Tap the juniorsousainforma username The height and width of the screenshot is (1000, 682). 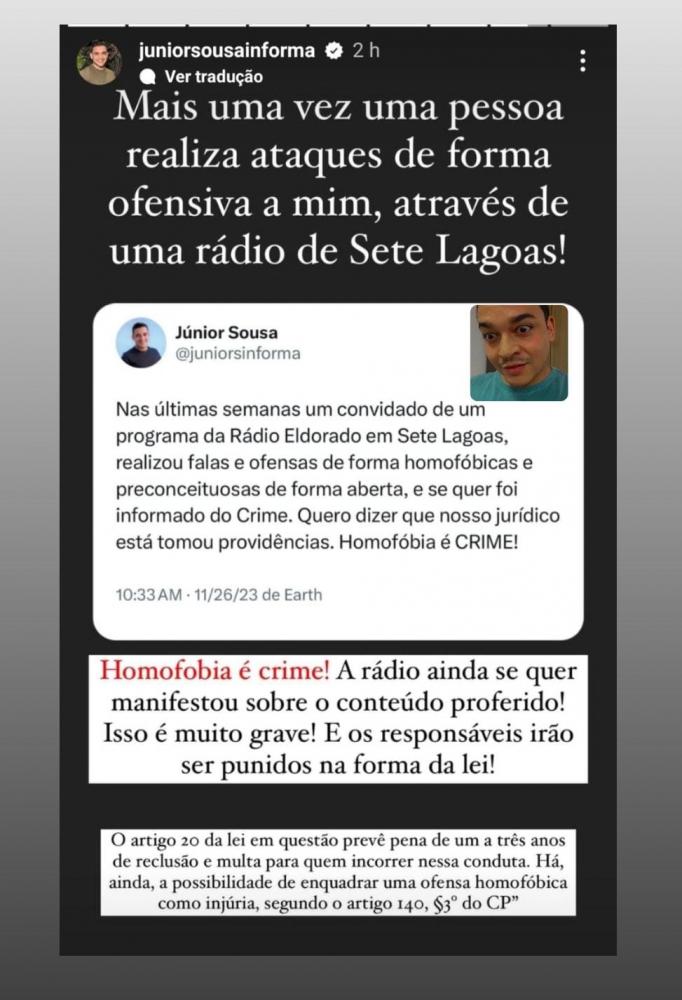coord(226,50)
